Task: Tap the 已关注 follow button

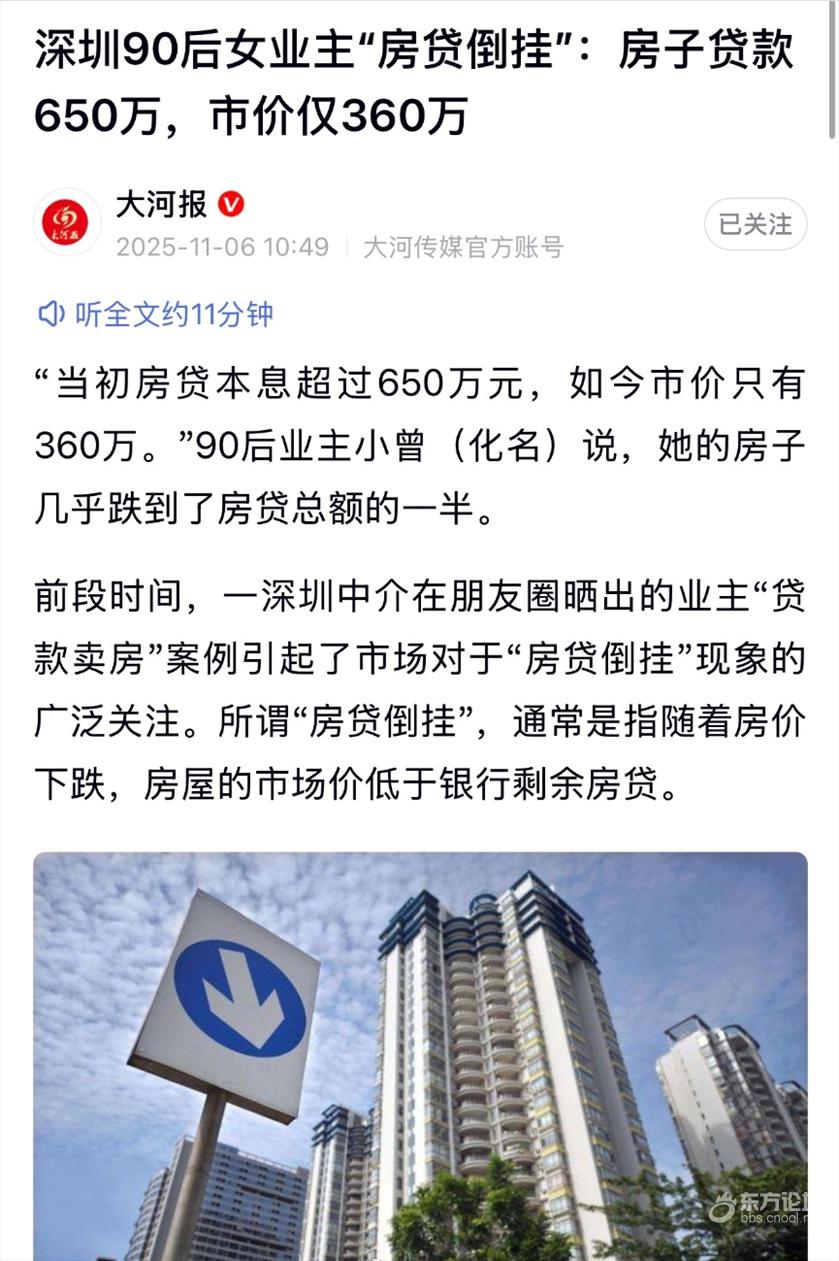Action: [x=755, y=224]
